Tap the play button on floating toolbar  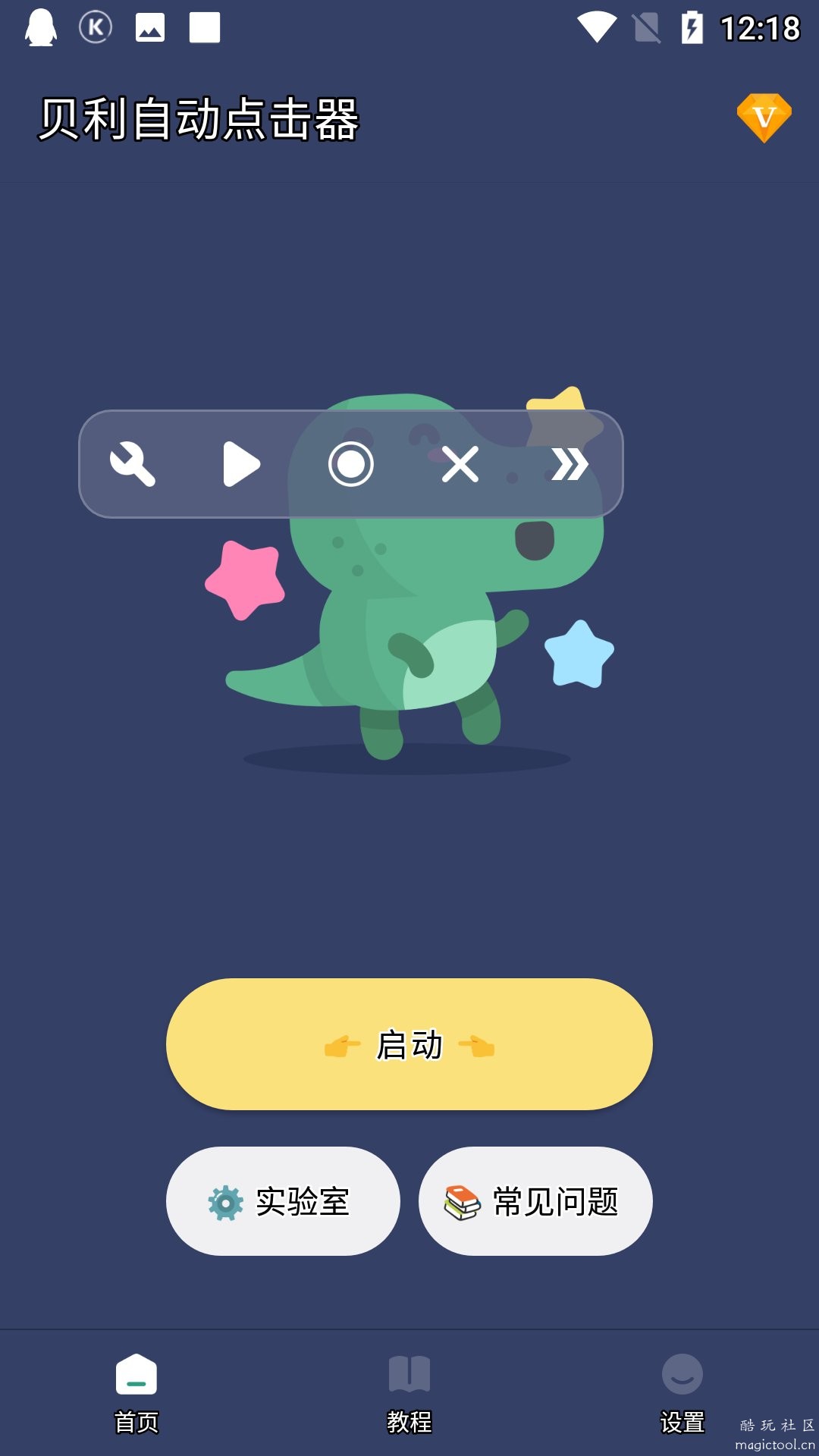(241, 464)
